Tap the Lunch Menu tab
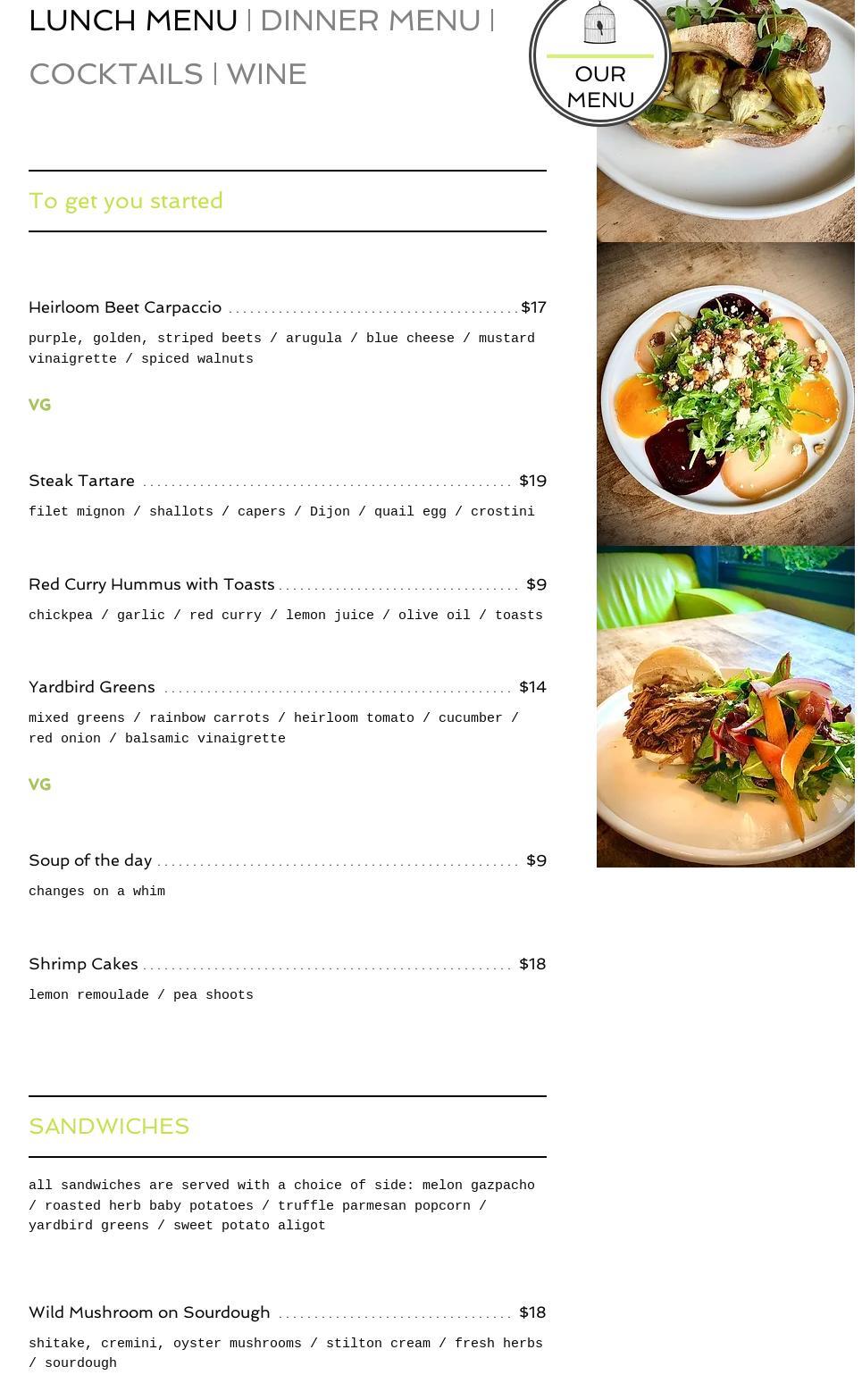 [x=133, y=21]
